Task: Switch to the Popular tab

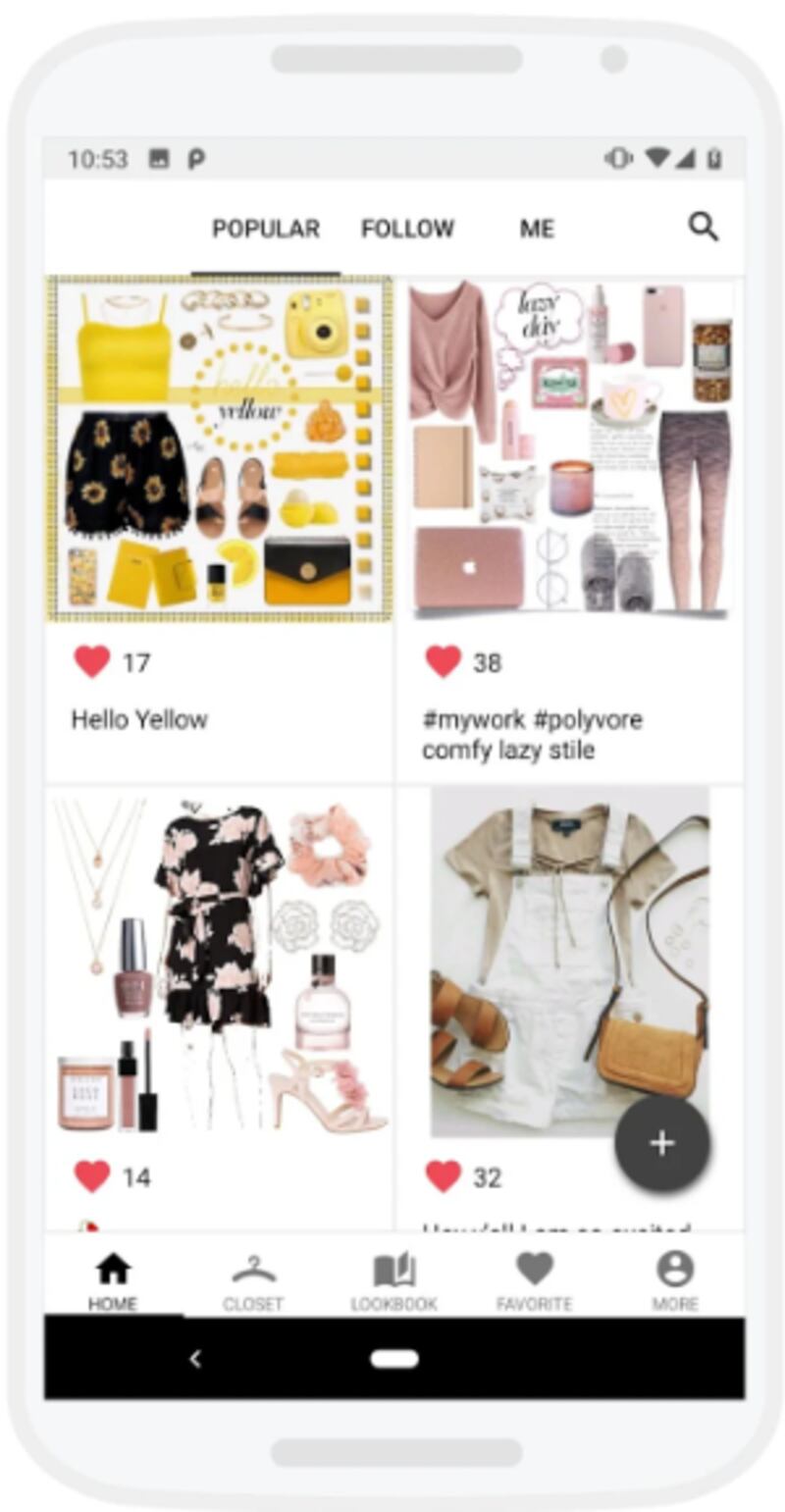Action: pyautogui.click(x=266, y=229)
